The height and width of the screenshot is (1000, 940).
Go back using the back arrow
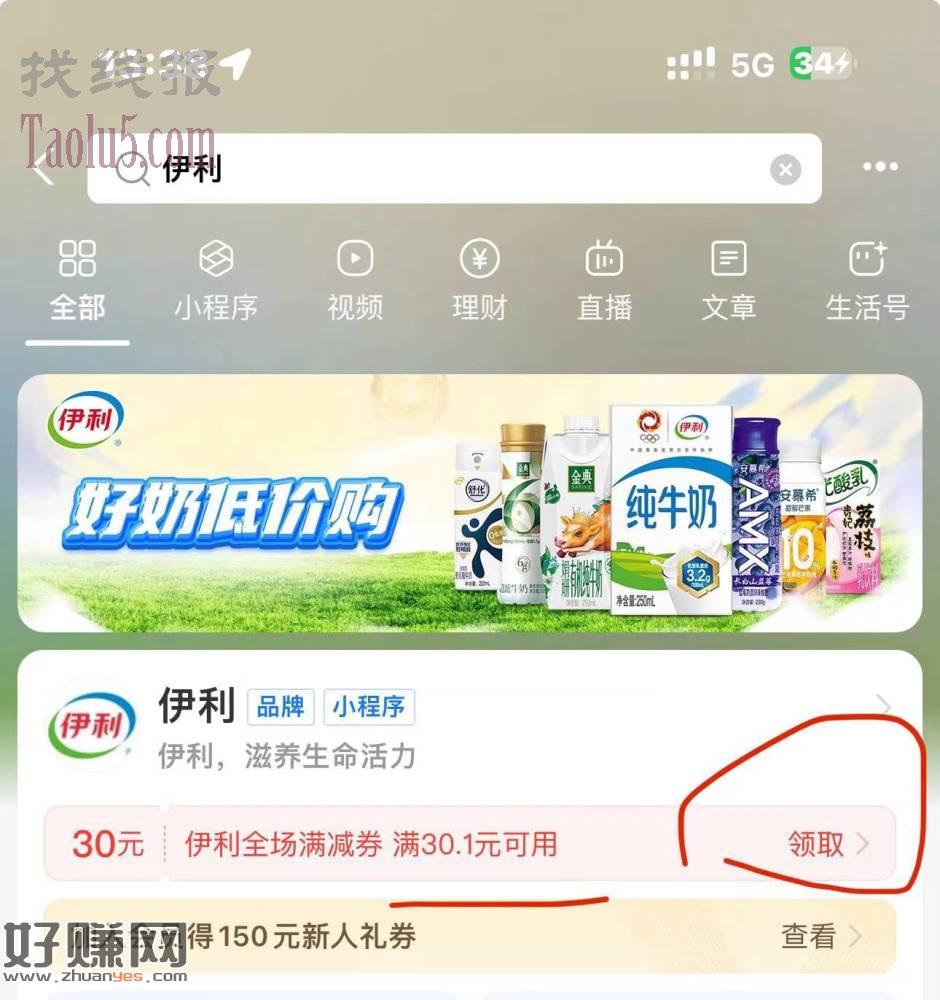click(x=42, y=170)
